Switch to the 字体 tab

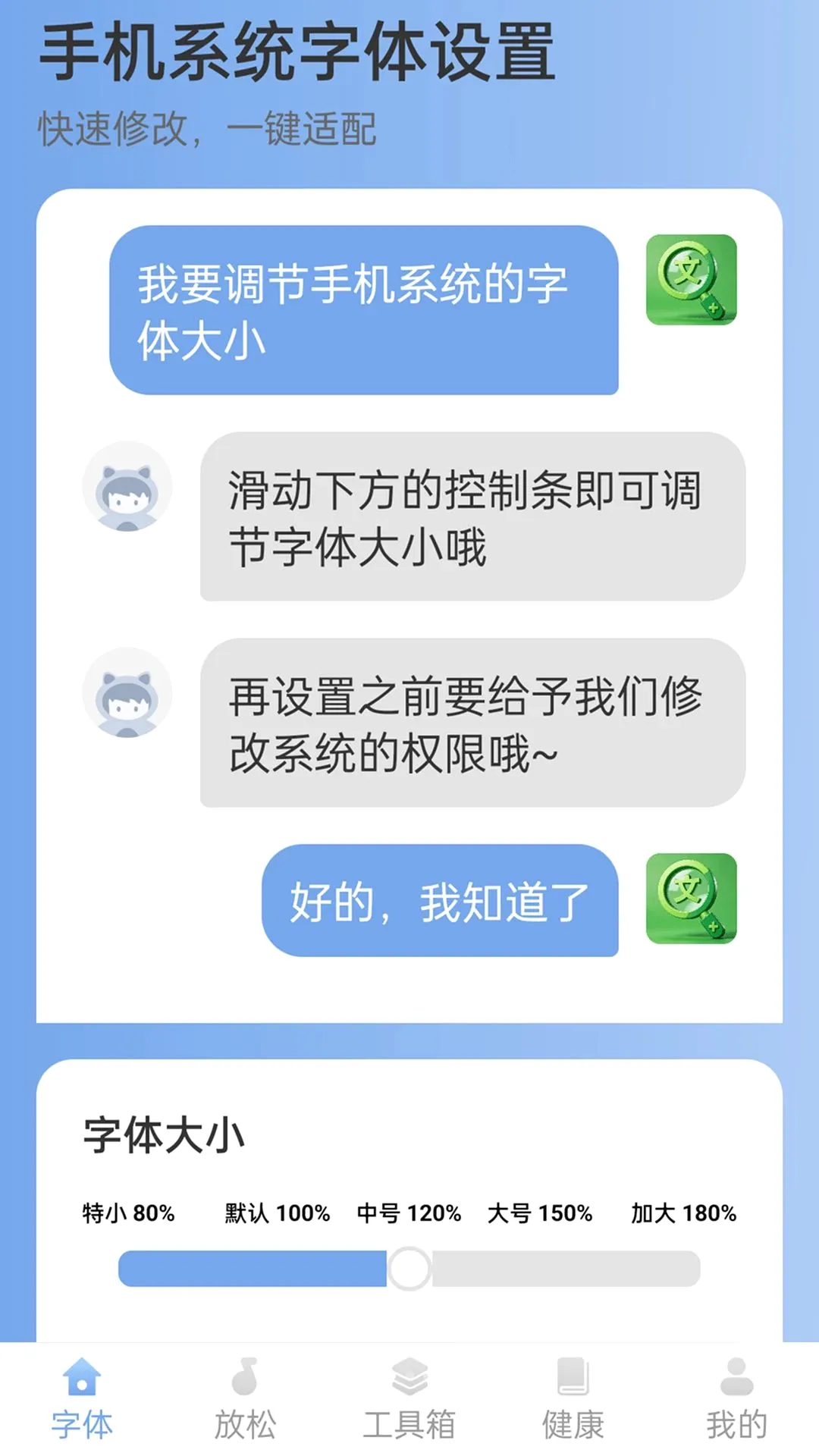[82, 1399]
